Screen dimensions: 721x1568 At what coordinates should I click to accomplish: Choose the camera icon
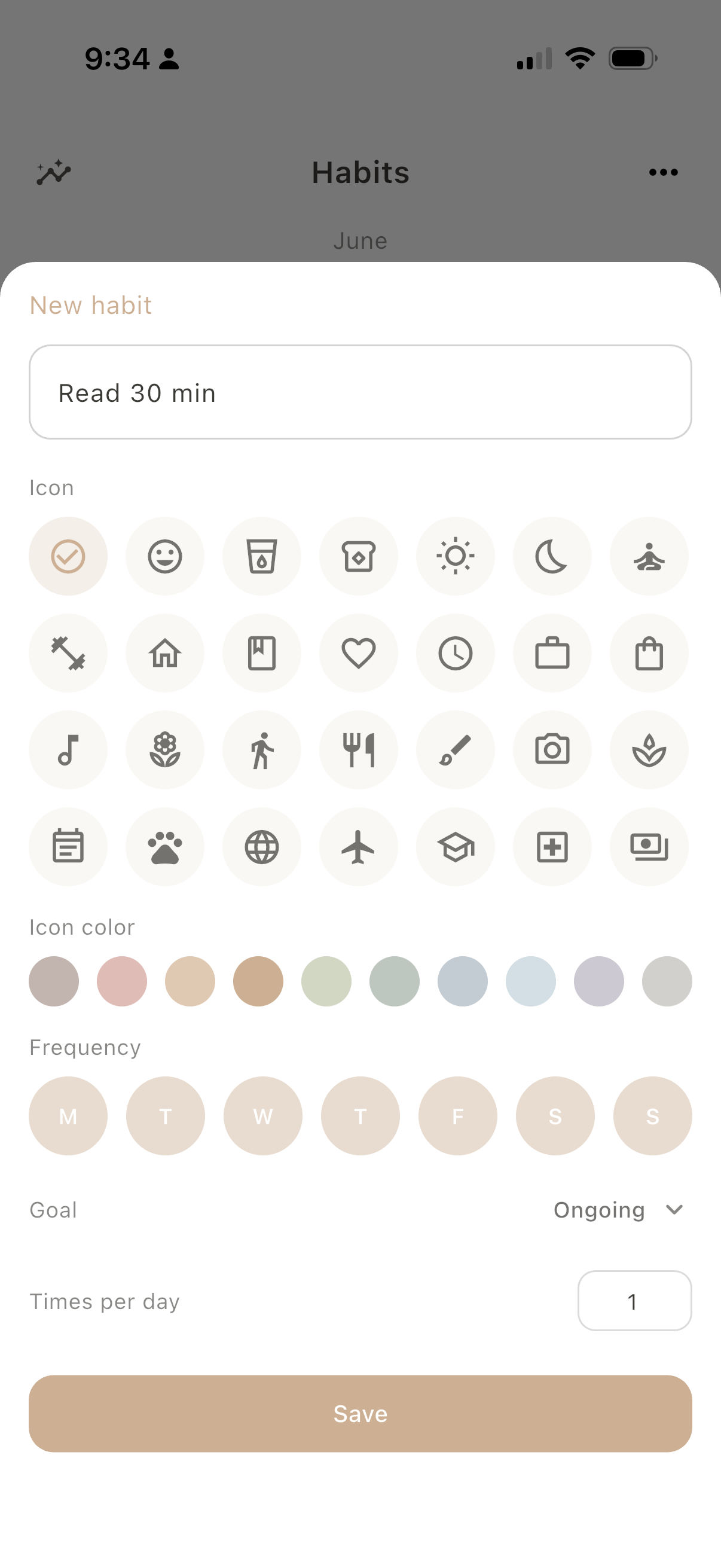coord(552,750)
